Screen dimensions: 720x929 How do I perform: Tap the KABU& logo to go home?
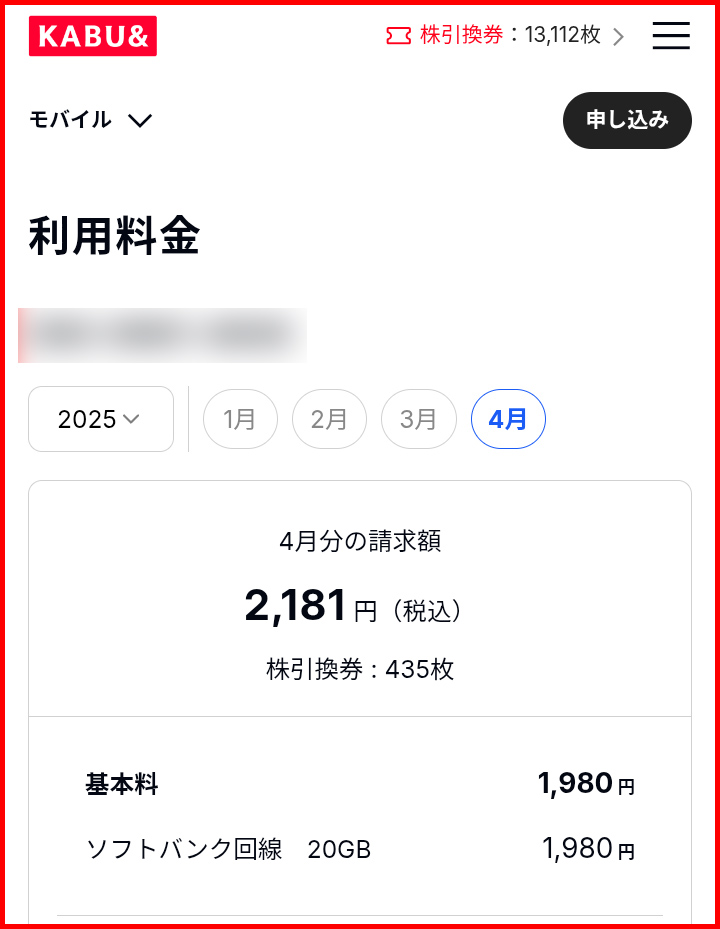pos(93,36)
